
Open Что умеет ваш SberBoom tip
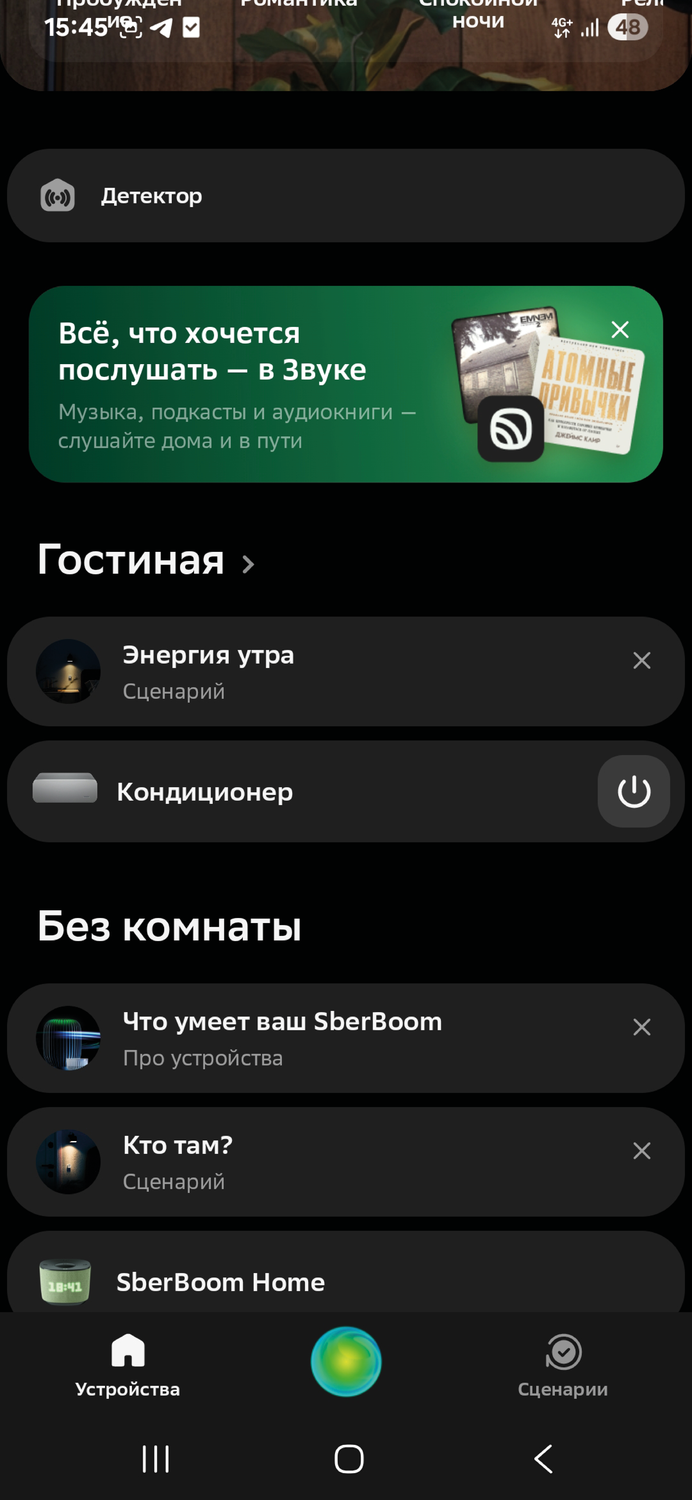[300, 1038]
